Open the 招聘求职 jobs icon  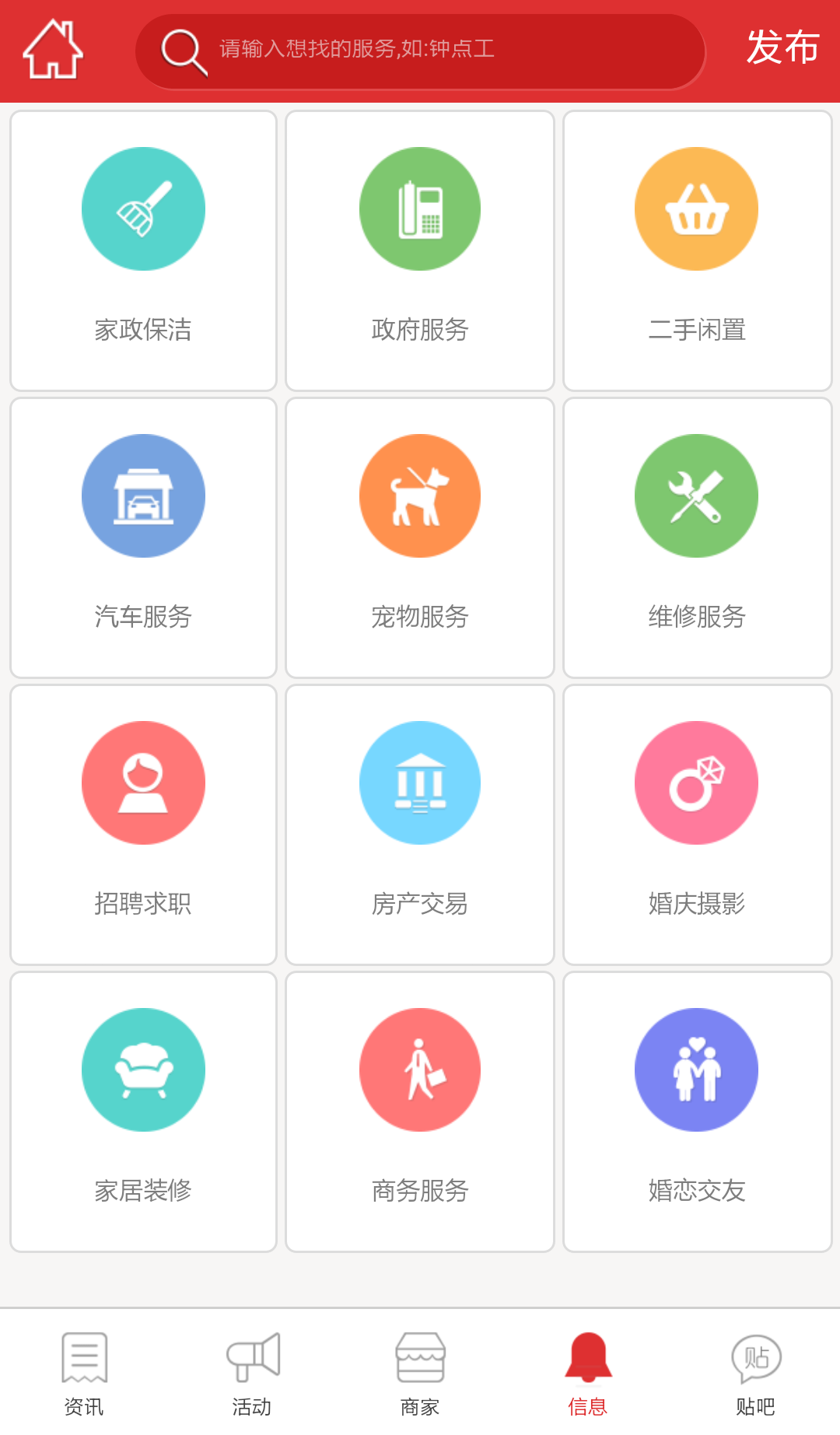click(x=143, y=782)
